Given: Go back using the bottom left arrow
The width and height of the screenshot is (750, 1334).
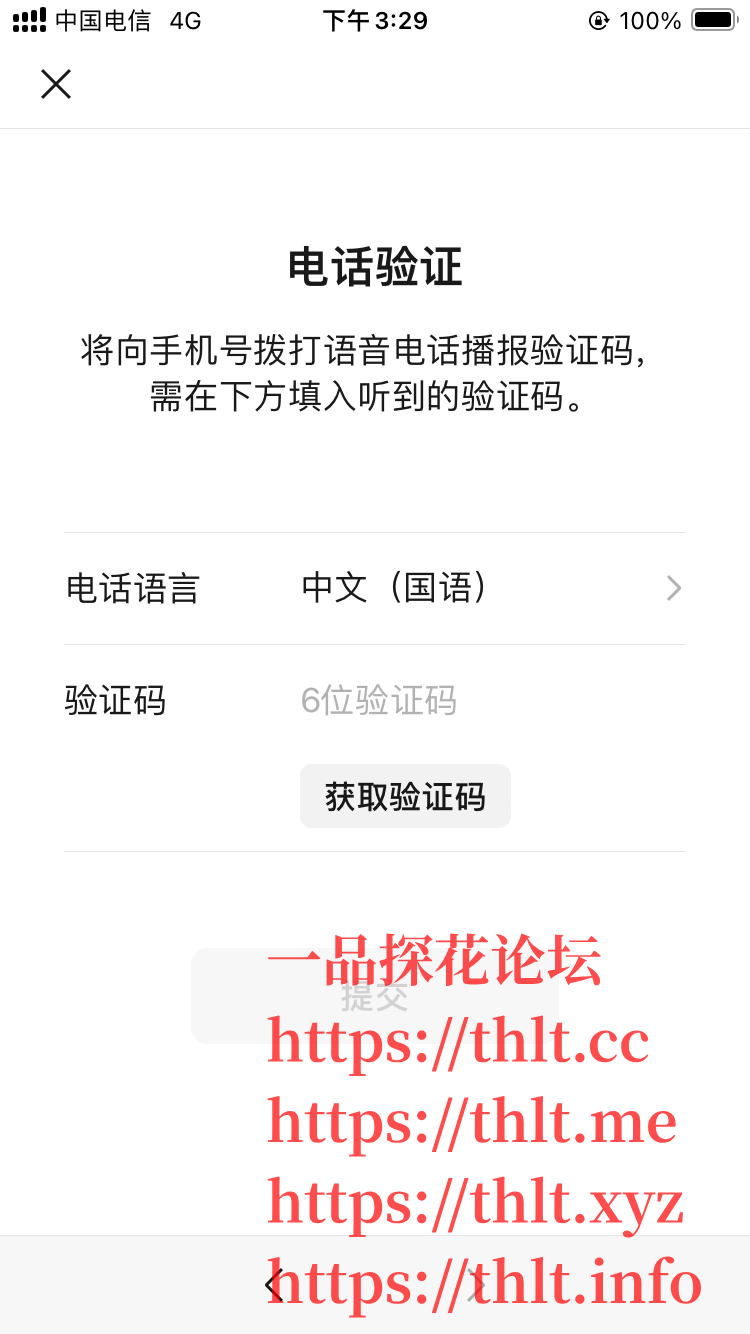Looking at the screenshot, I should [x=274, y=1285].
